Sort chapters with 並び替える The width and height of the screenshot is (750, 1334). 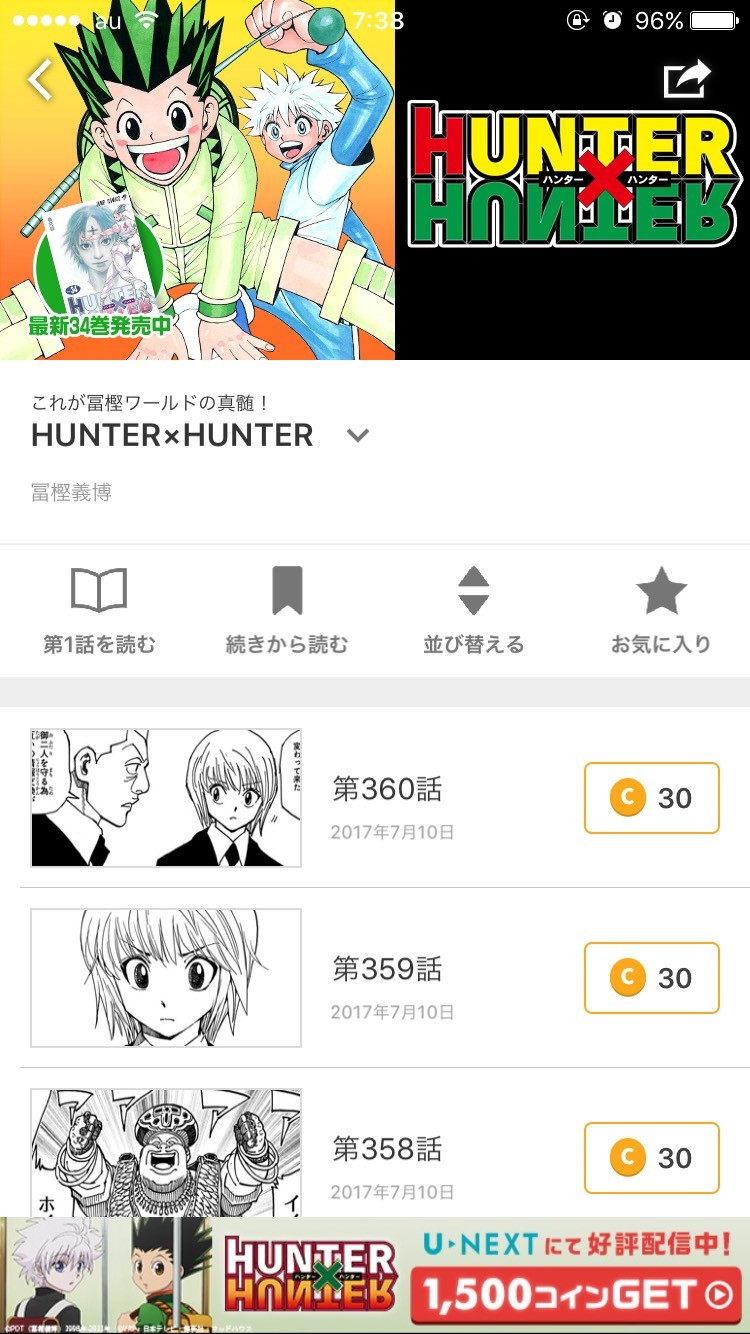(x=473, y=610)
